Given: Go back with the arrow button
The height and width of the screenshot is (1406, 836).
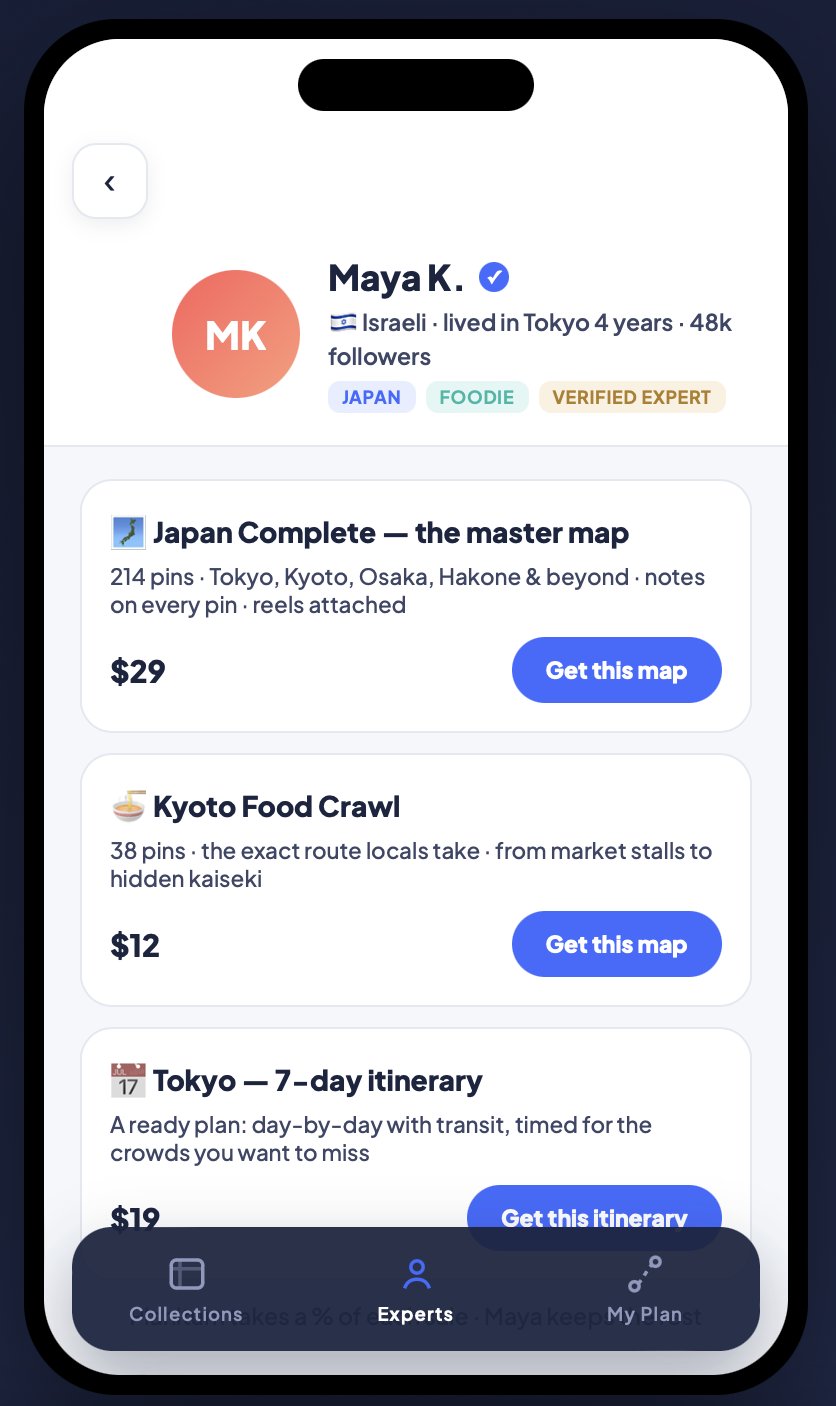Looking at the screenshot, I should coord(110,182).
